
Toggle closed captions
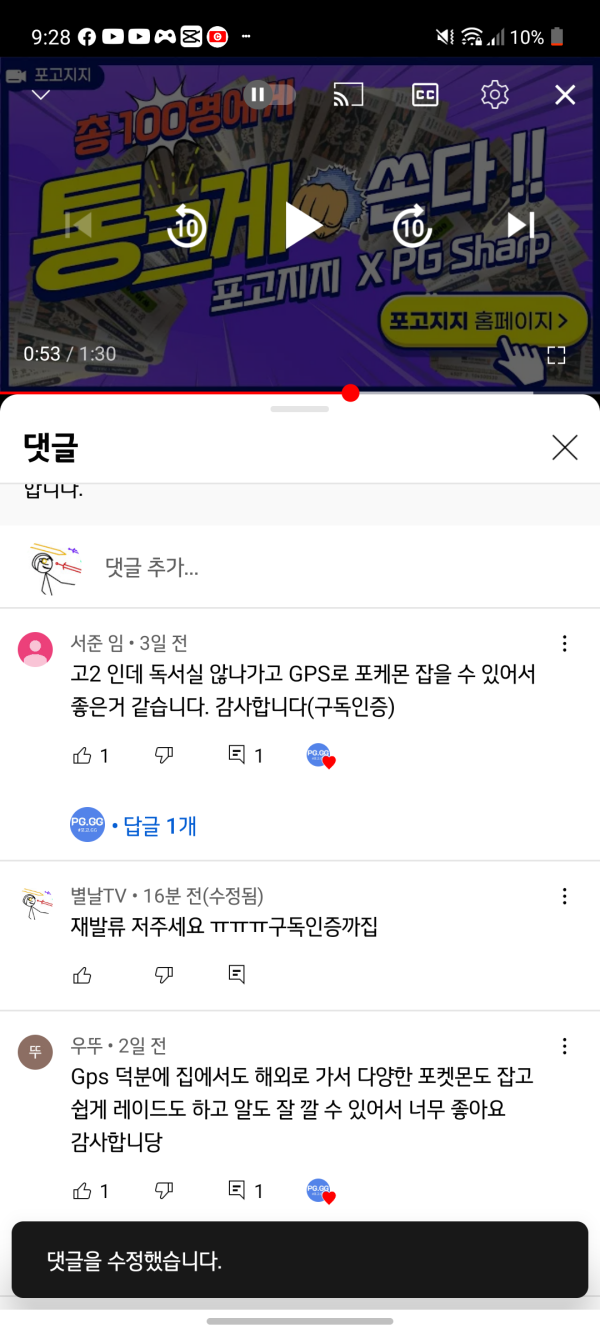[x=425, y=95]
